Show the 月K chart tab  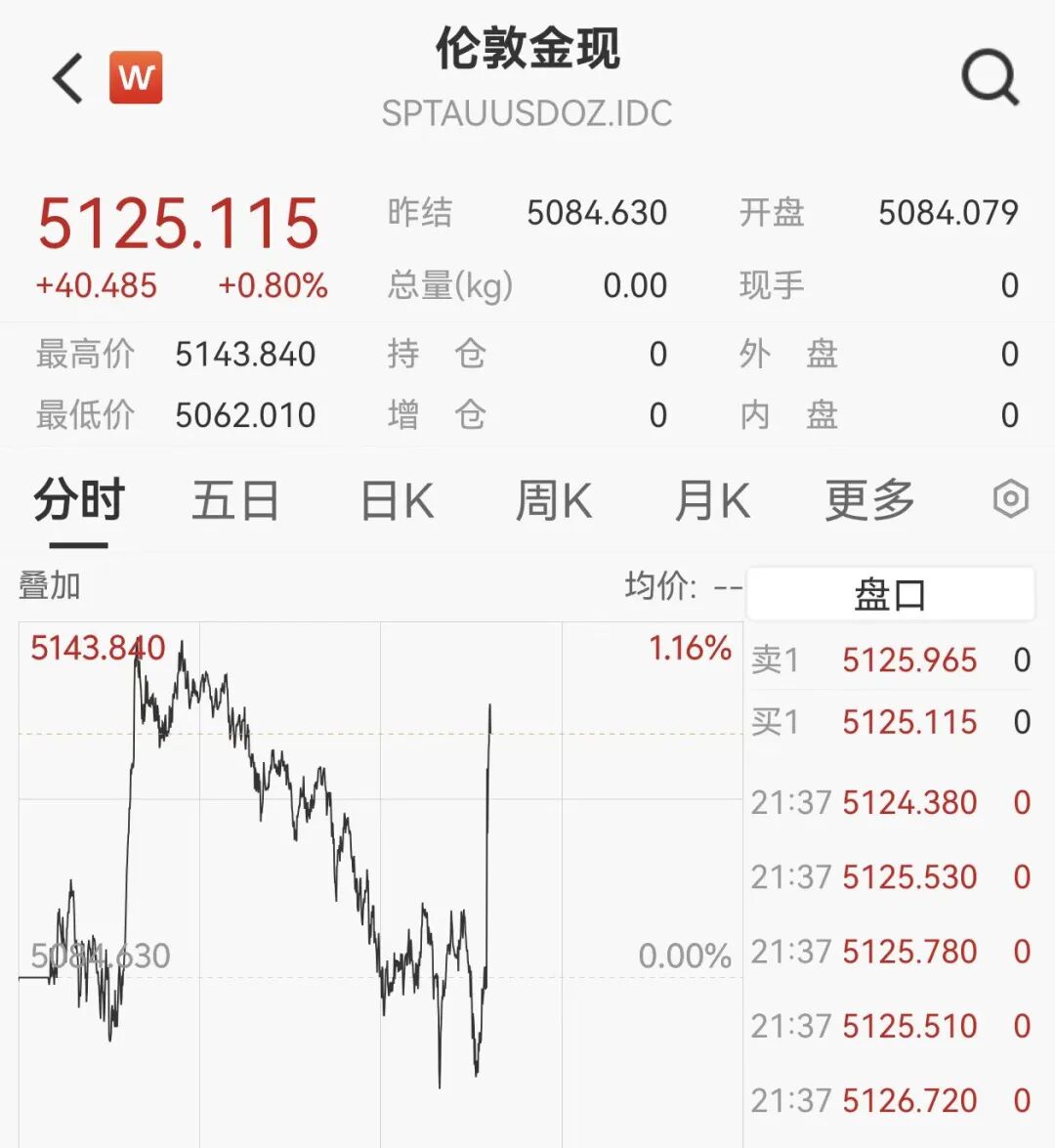pos(712,501)
